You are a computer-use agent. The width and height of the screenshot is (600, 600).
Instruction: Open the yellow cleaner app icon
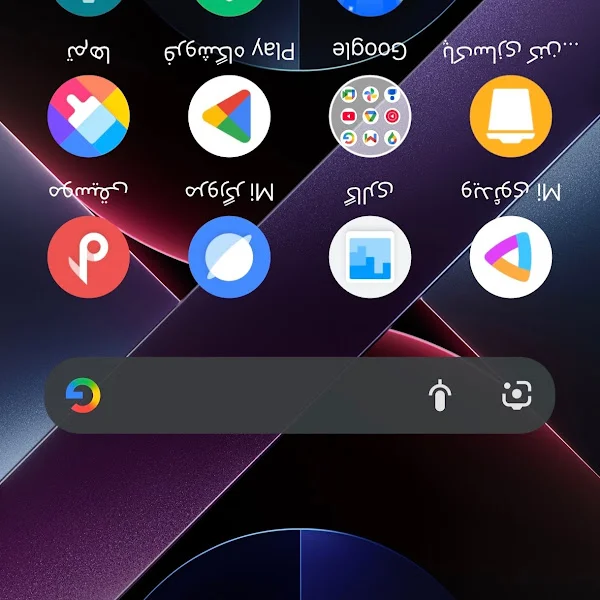point(510,116)
